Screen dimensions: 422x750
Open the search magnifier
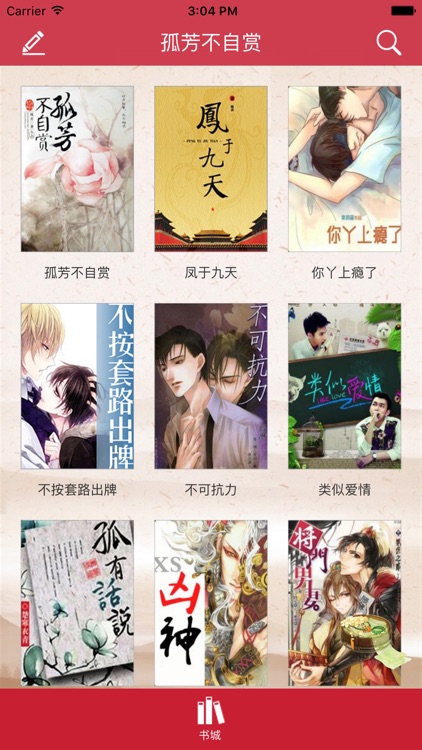coord(389,43)
